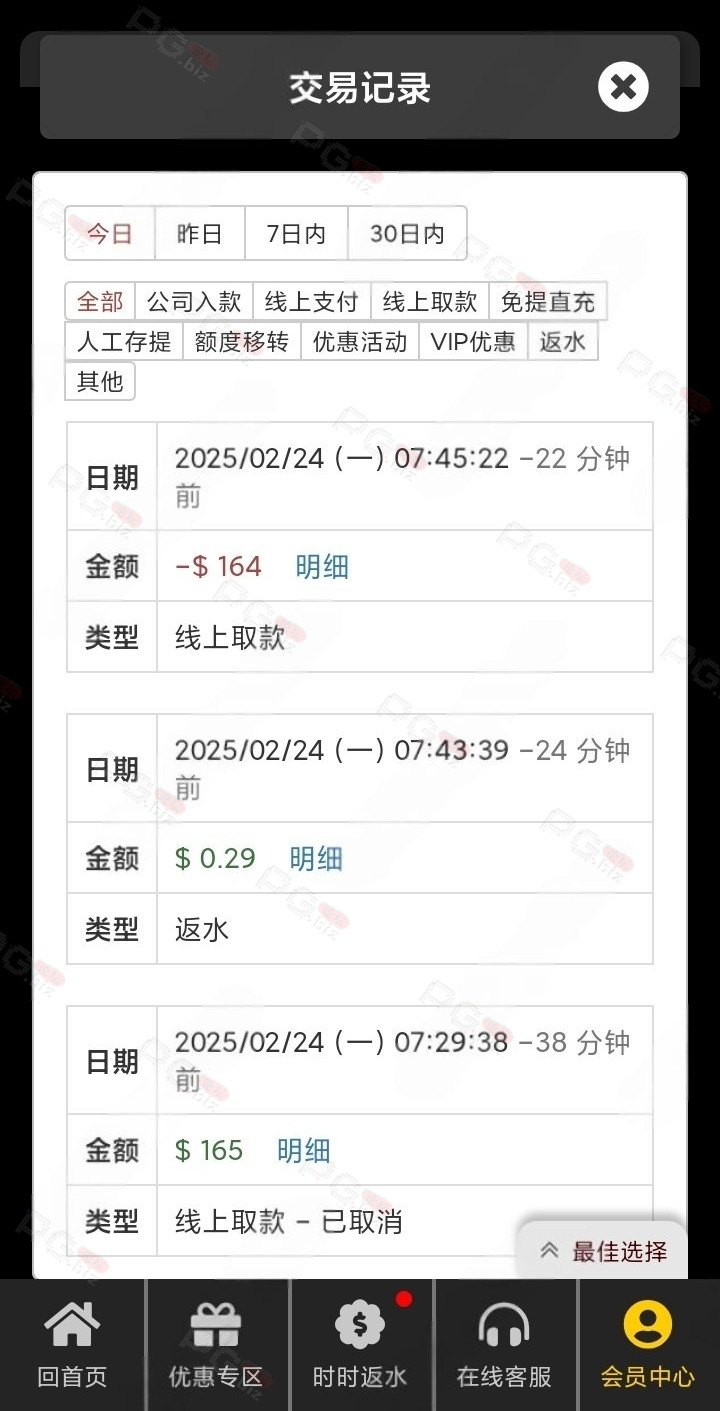Close the 交易记录 dialog
This screenshot has width=720, height=1411.
click(623, 87)
